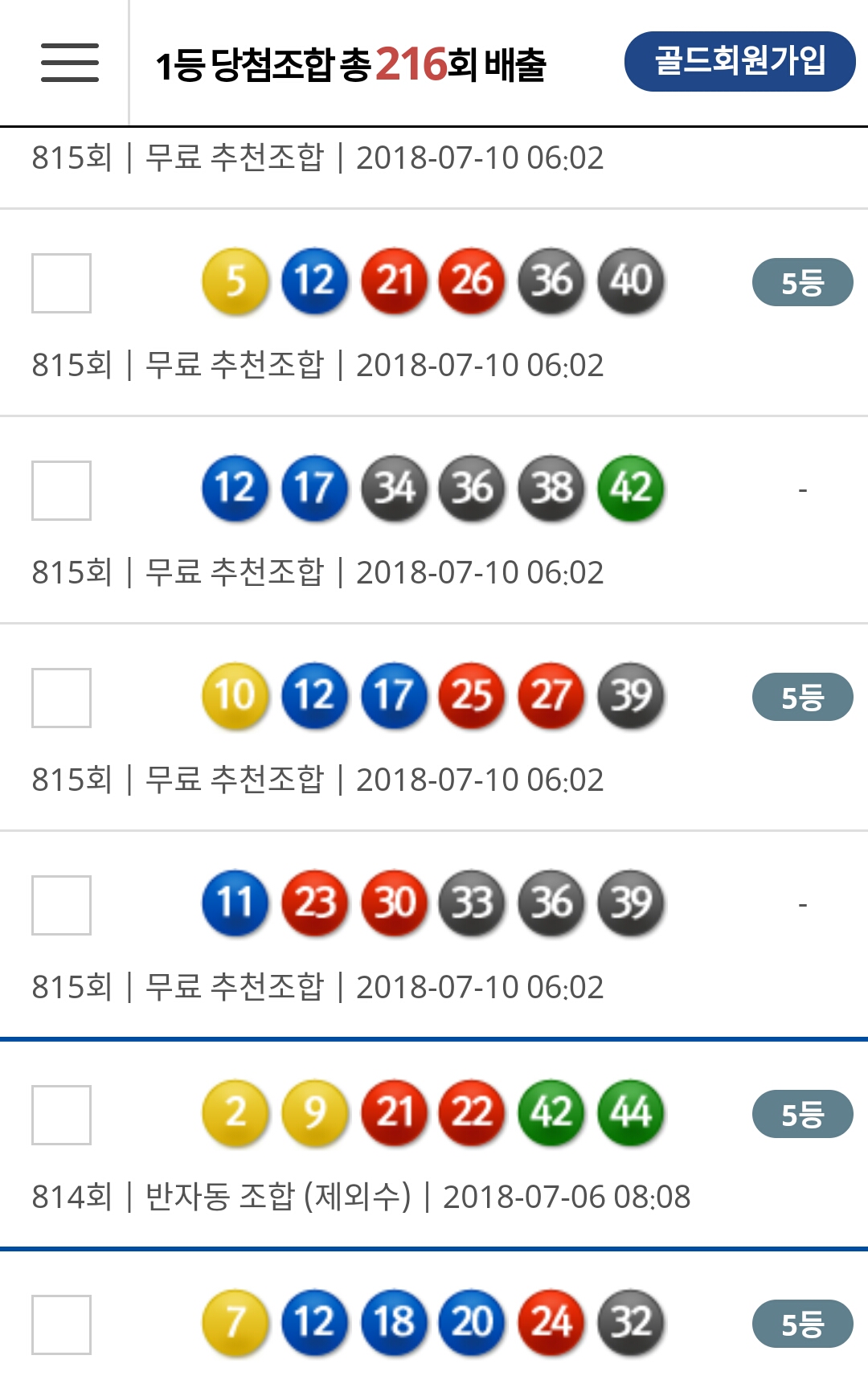868x1384 pixels.
Task: Tap the 골드회원가입 button
Action: point(739,61)
